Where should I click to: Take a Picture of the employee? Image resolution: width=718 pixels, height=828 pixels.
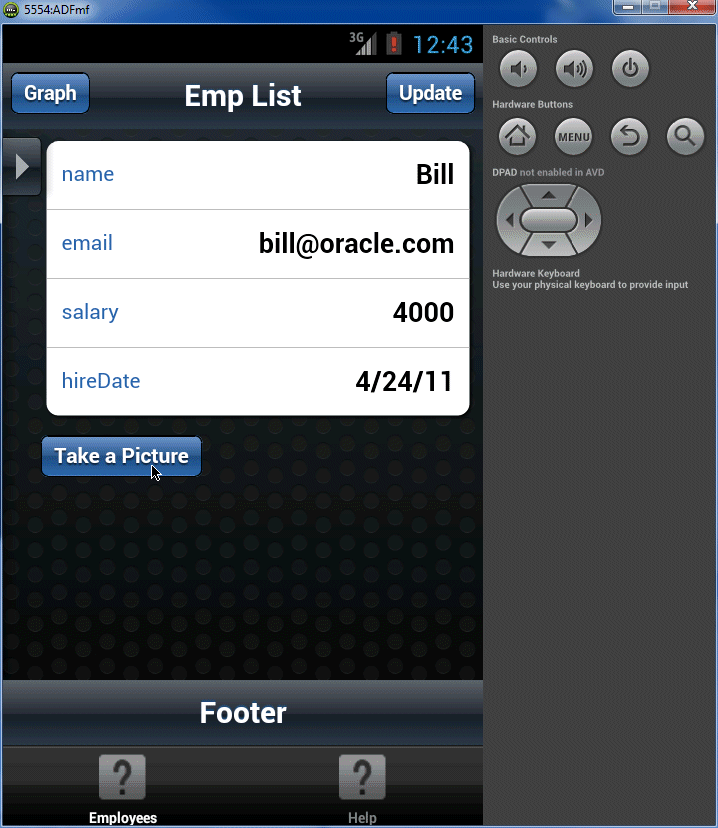121,456
